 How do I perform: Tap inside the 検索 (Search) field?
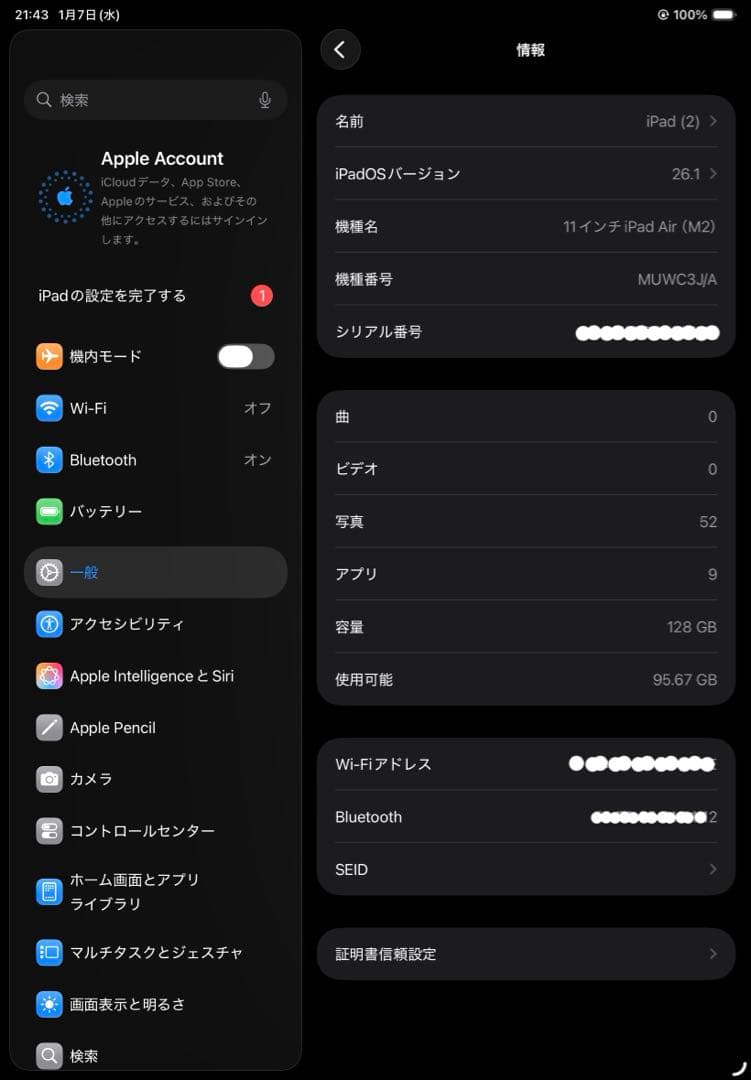click(140, 100)
